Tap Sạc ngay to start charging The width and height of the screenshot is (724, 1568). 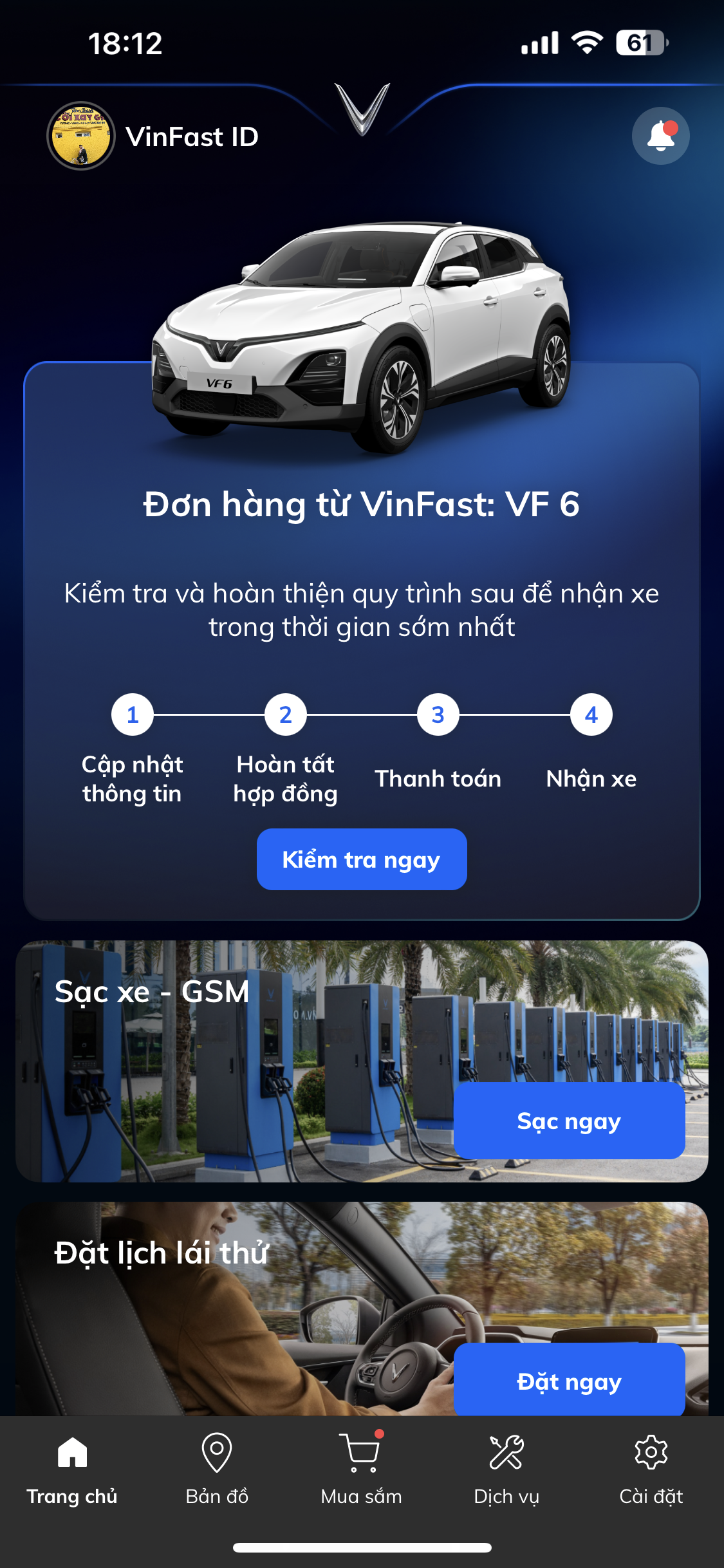569,1121
